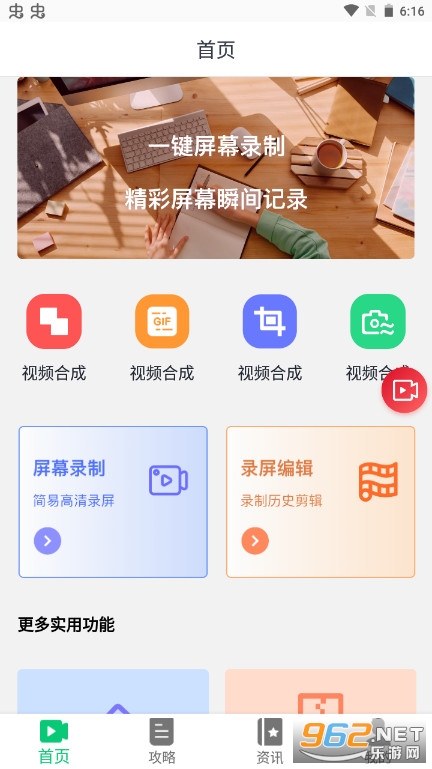
Task: Switch to the 资讯 tab
Action: (x=270, y=741)
